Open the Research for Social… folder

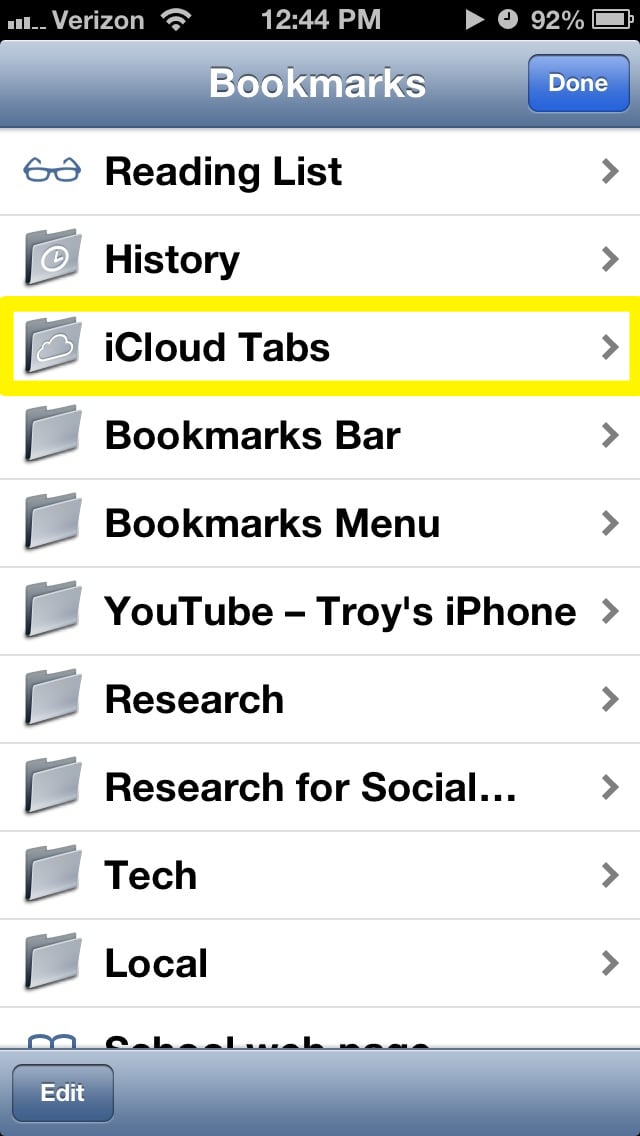320,788
